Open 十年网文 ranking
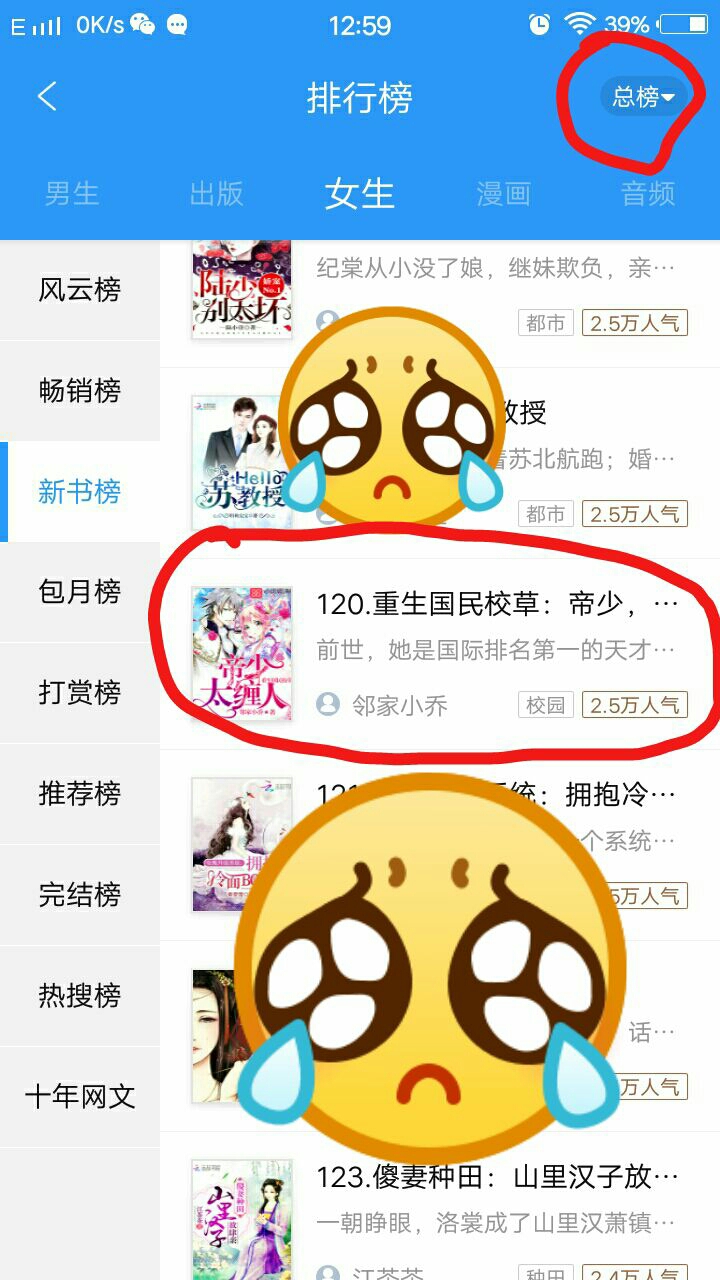720x1280 pixels. tap(80, 1096)
